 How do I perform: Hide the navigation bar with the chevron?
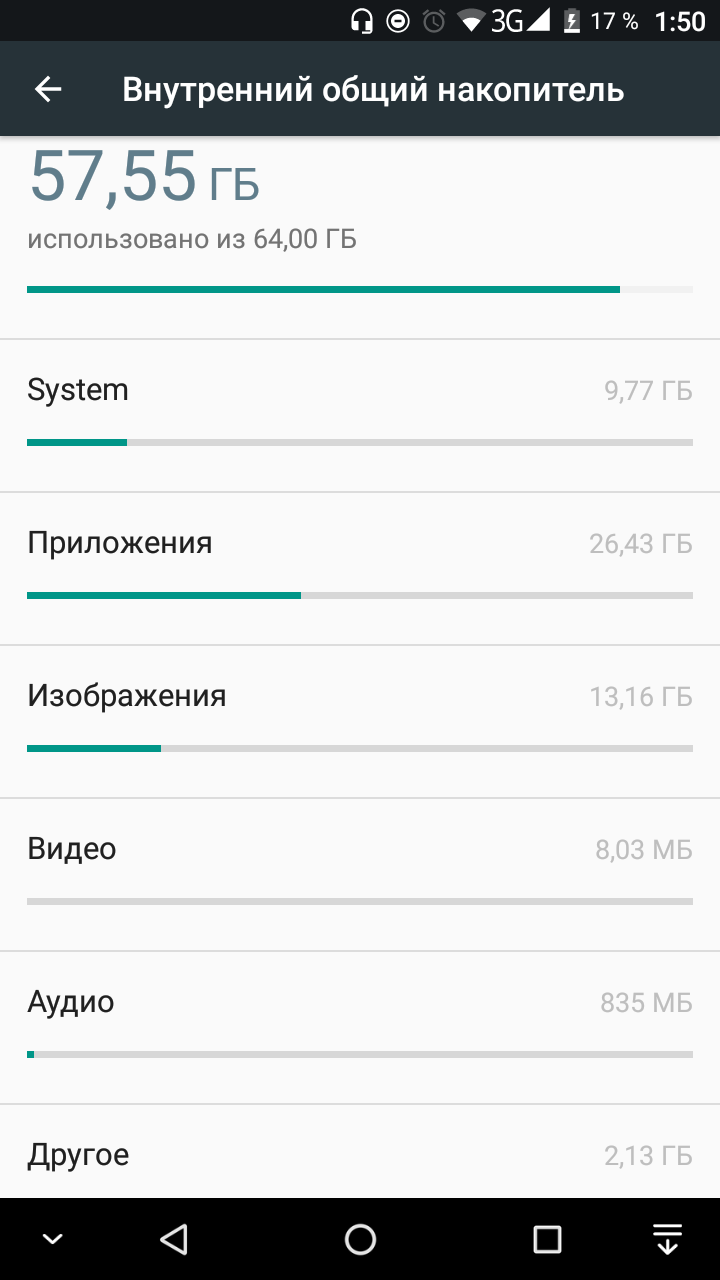(x=53, y=1240)
